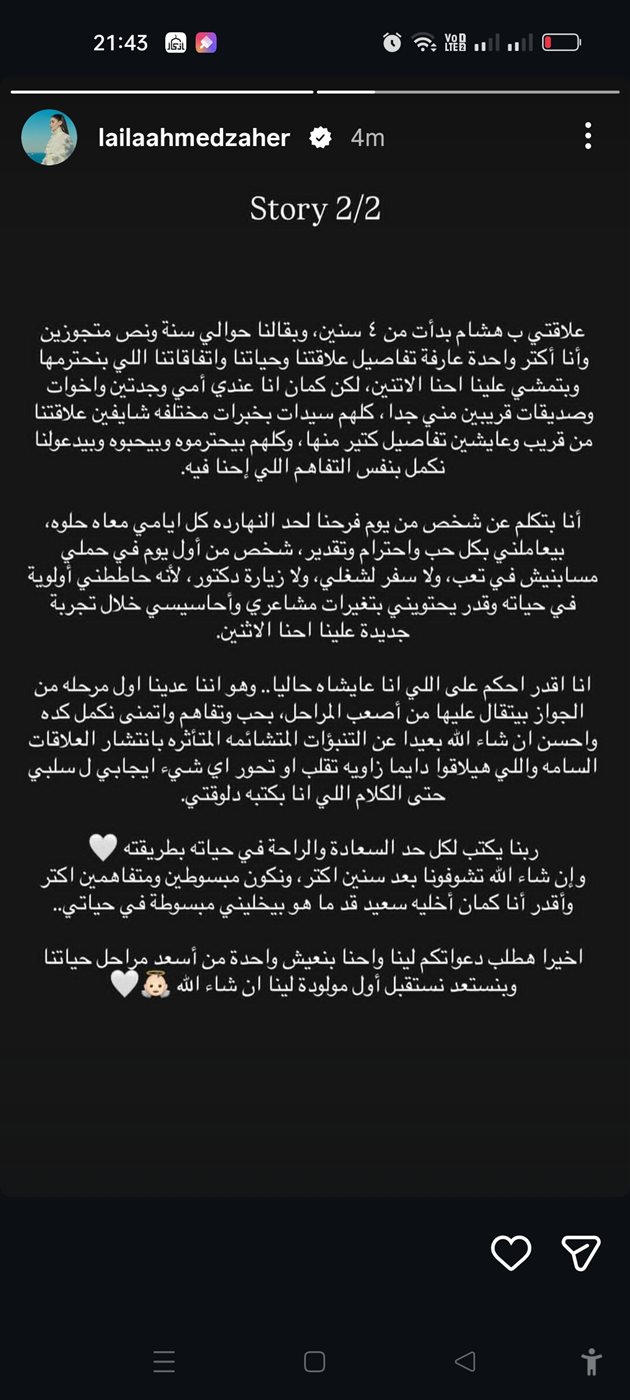This screenshot has width=630, height=1400.
Task: Go to home via the system home button
Action: [315, 1361]
